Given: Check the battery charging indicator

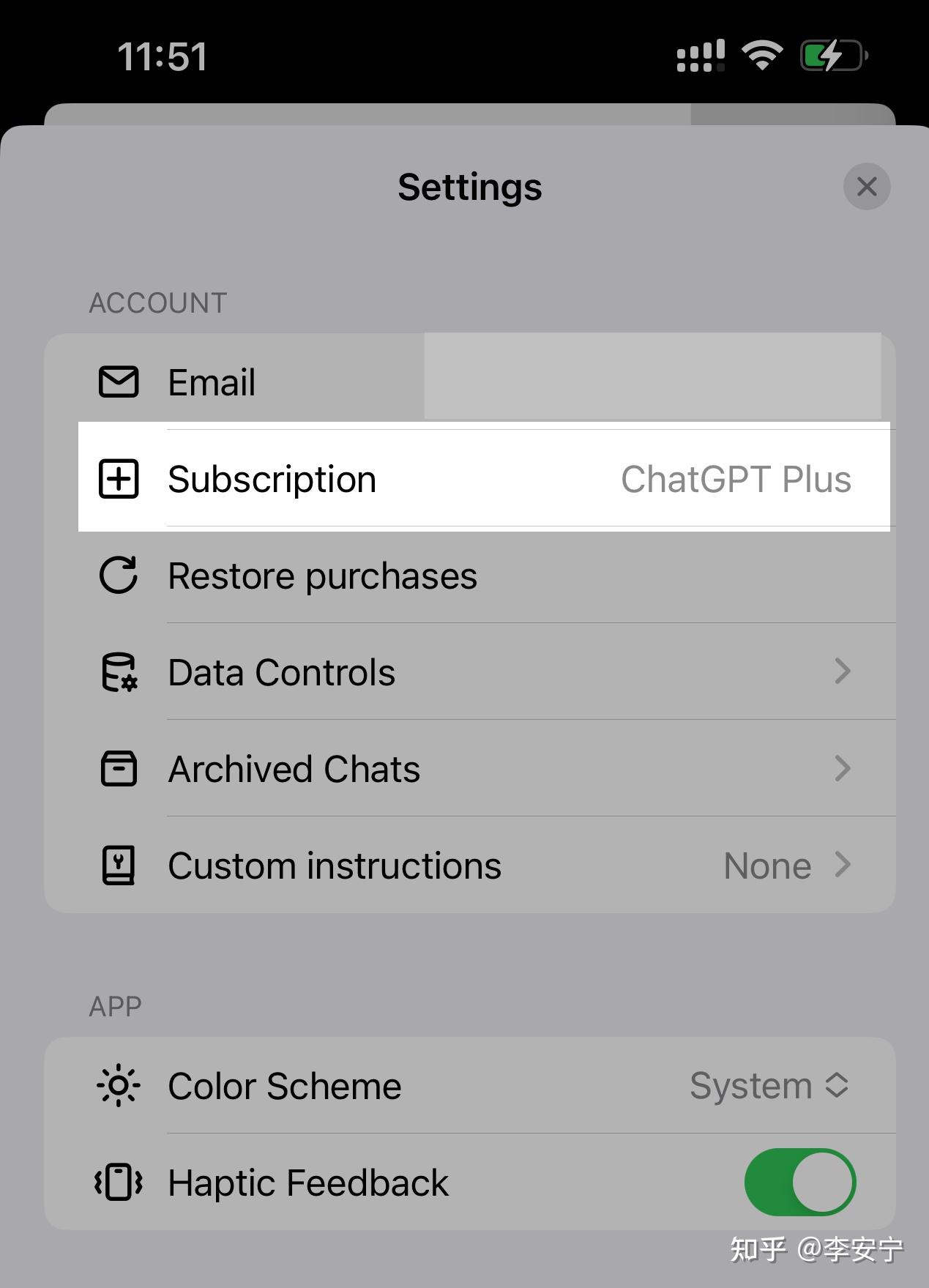Looking at the screenshot, I should tap(834, 54).
